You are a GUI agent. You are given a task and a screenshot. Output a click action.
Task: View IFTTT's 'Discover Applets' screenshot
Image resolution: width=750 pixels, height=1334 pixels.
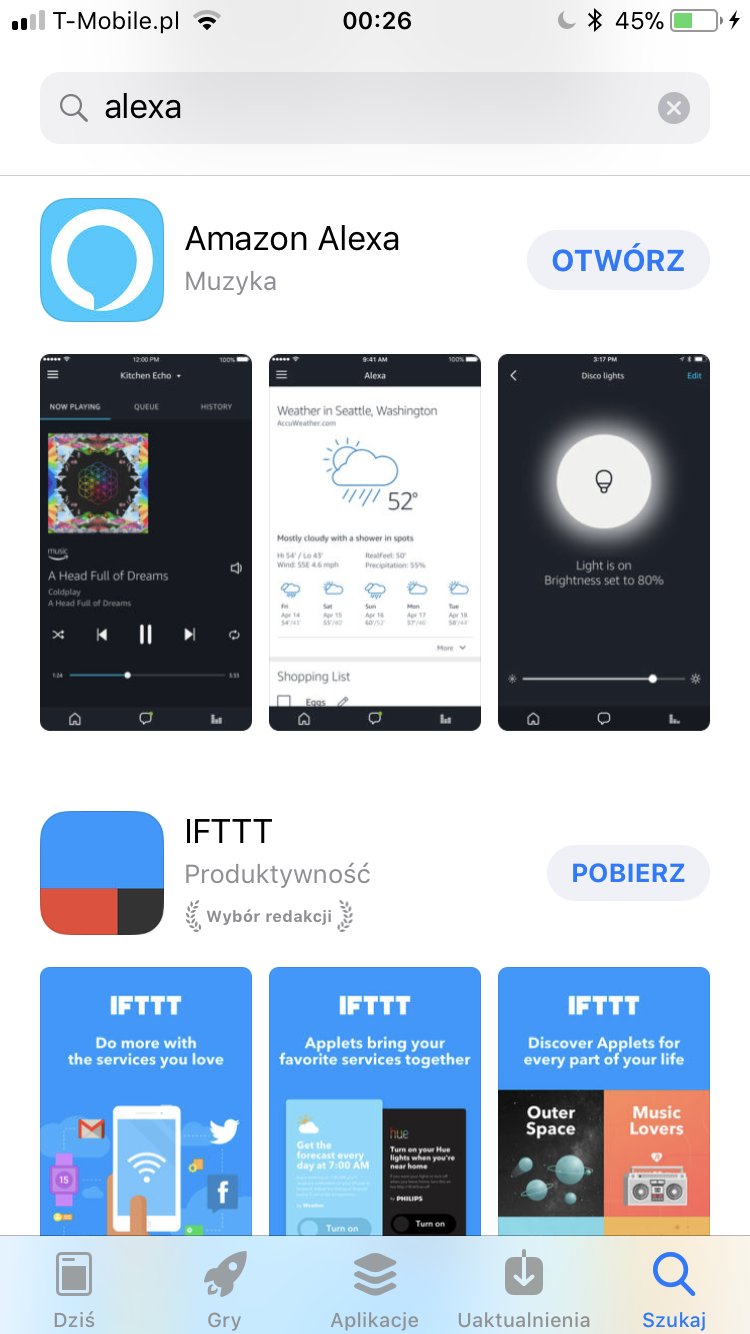tap(604, 1101)
